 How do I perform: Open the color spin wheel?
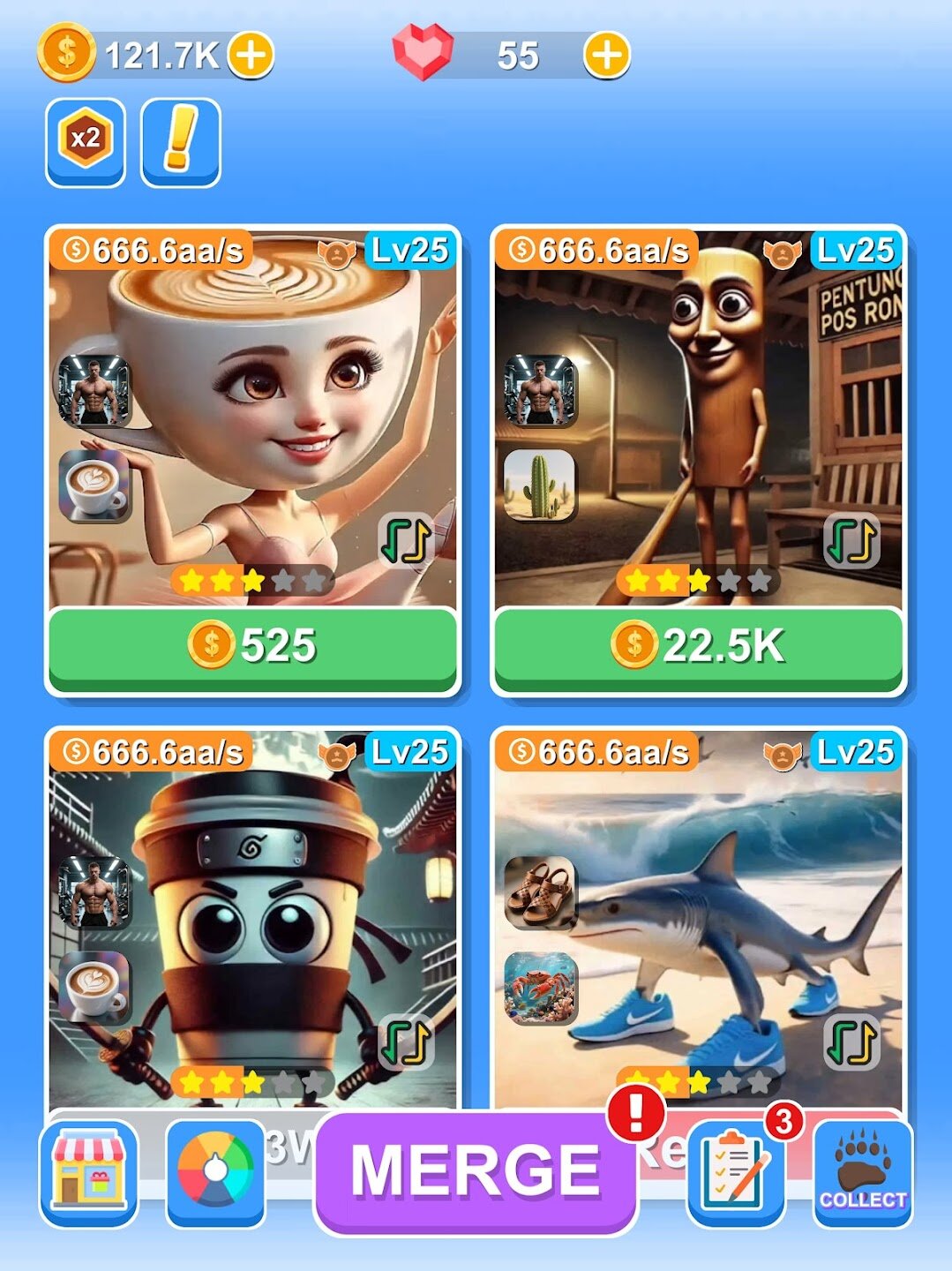(x=215, y=1172)
